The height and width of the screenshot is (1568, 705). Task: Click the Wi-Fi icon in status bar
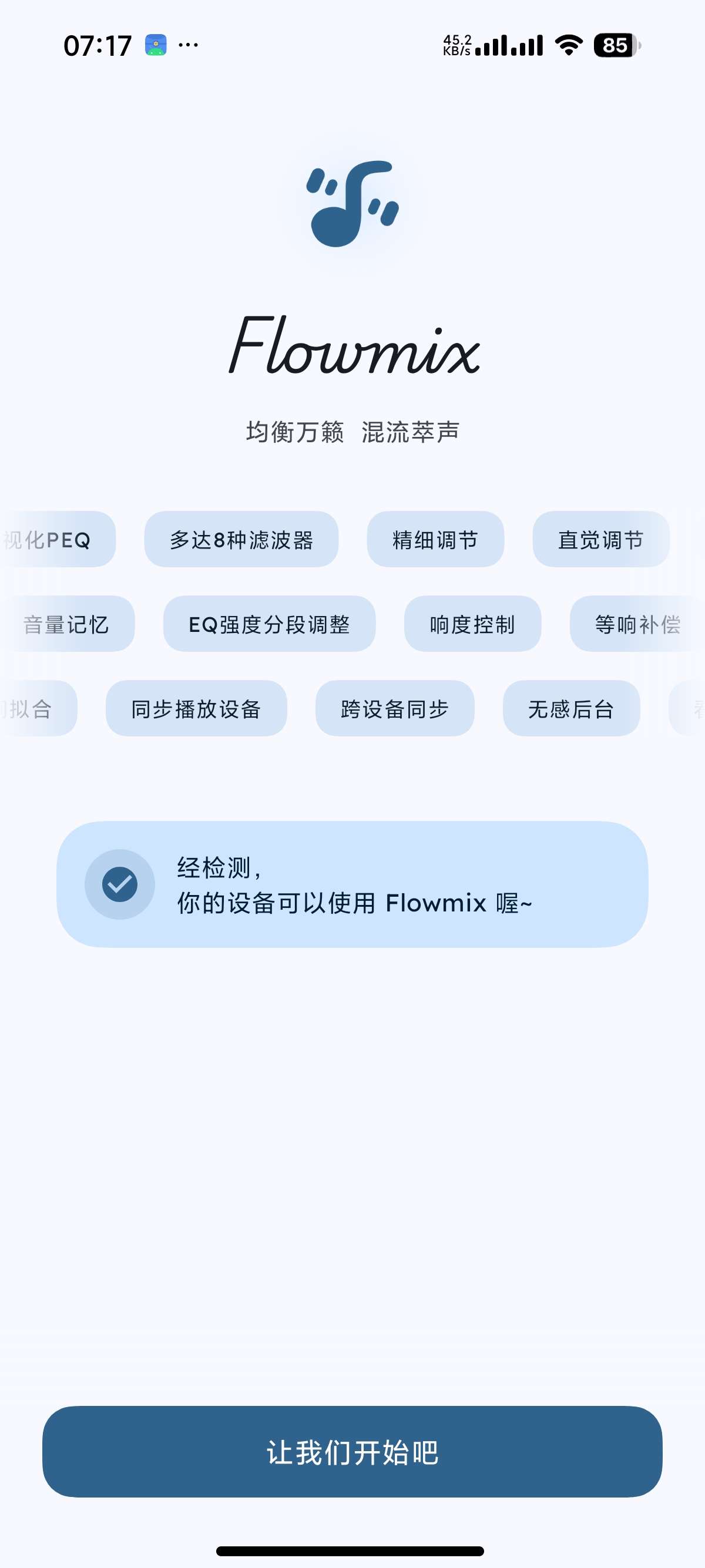click(568, 46)
